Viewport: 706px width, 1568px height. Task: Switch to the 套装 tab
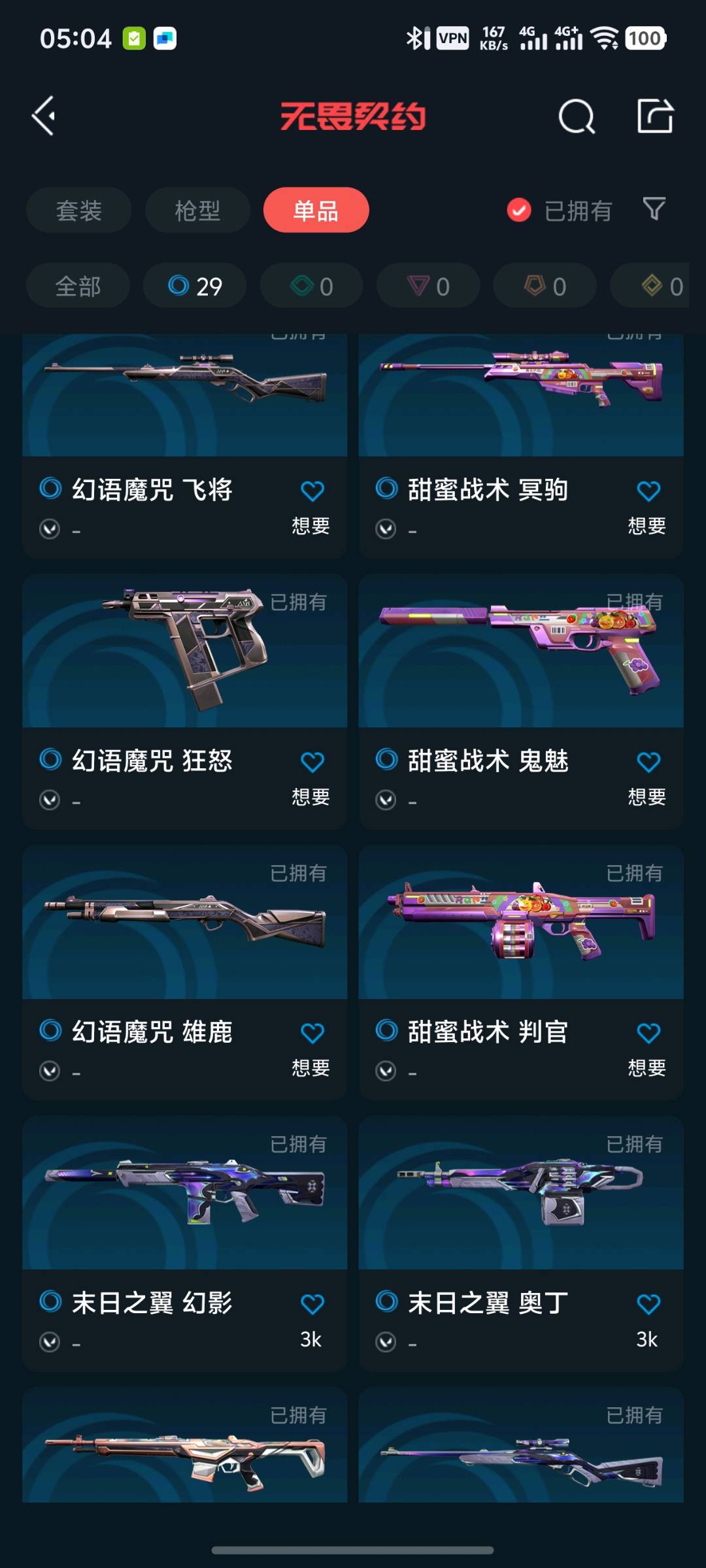pyautogui.click(x=78, y=210)
